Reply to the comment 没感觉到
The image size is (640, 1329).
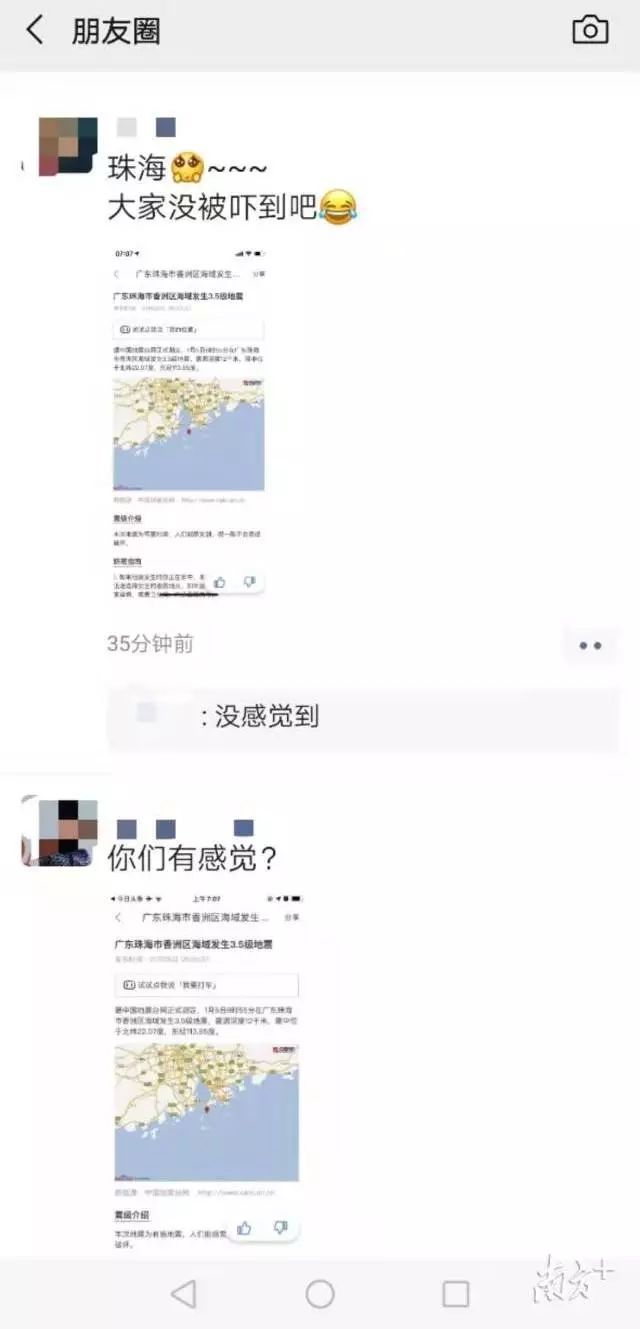coord(260,716)
